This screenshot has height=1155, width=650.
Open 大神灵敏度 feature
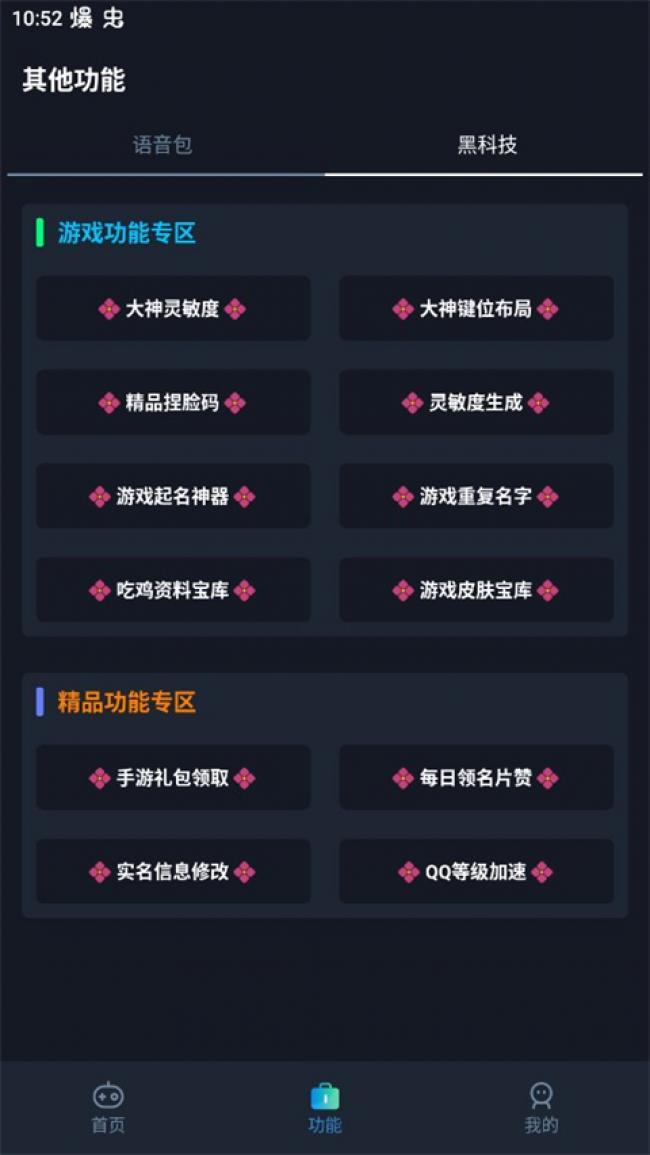click(x=173, y=309)
